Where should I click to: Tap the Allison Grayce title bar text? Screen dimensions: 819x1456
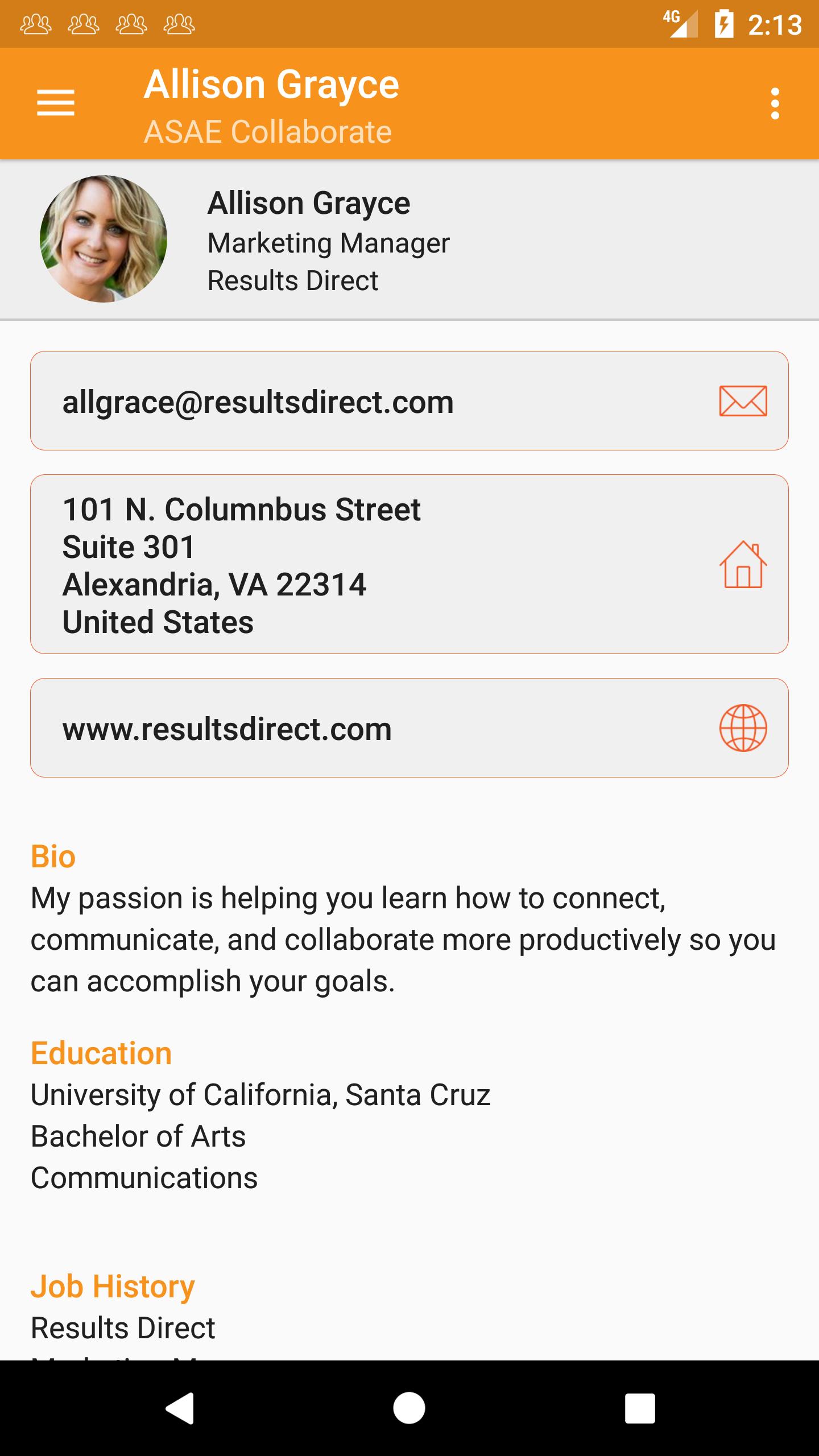pyautogui.click(x=271, y=84)
